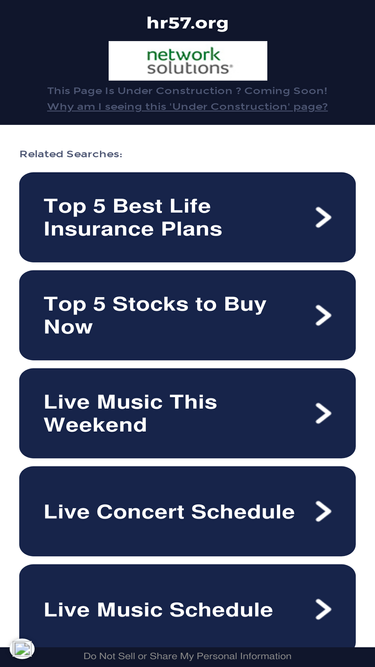
Task: Open 'Why am I seeing this' link
Action: click(x=187, y=107)
